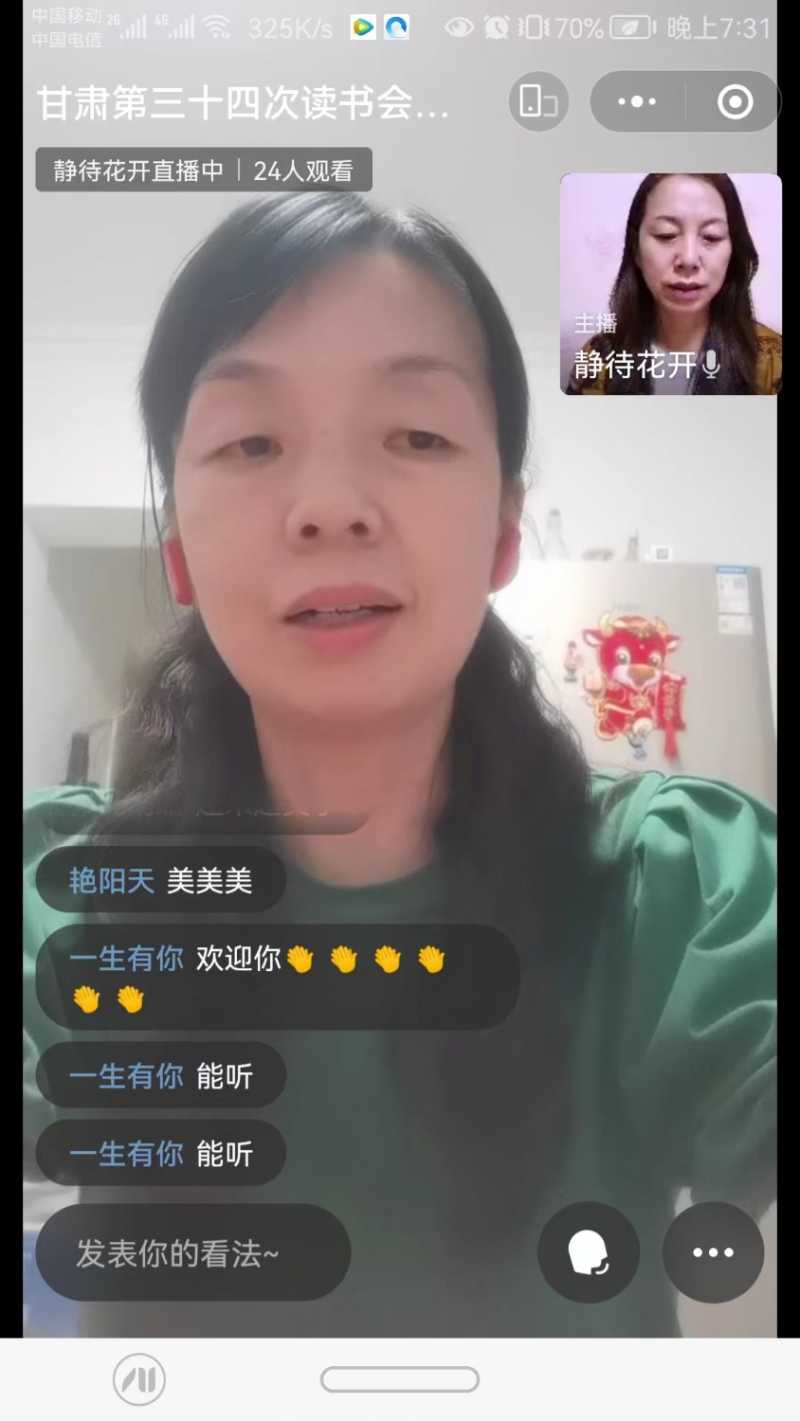The height and width of the screenshot is (1421, 800).
Task: Open more options at bottom right
Action: click(713, 1252)
